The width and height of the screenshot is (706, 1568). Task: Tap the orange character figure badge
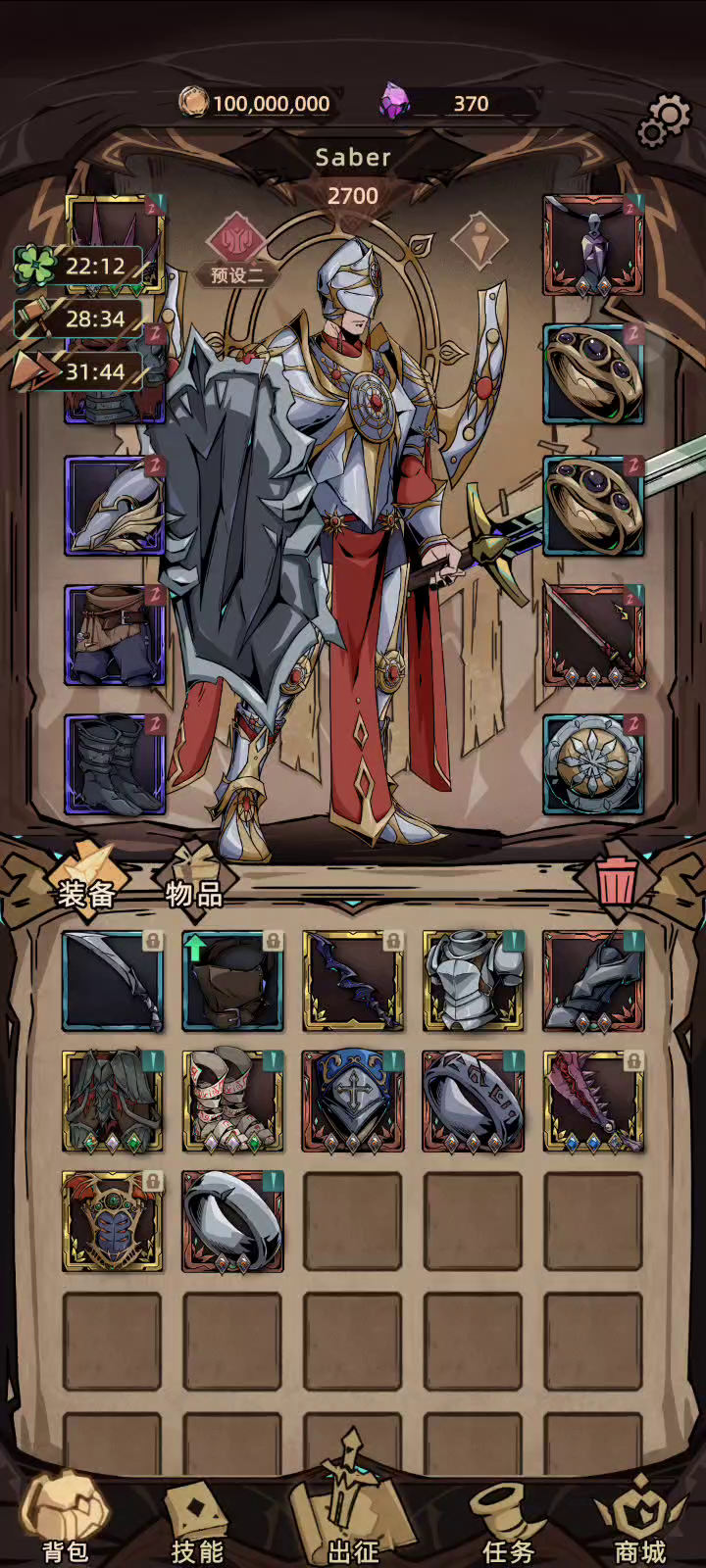[479, 241]
